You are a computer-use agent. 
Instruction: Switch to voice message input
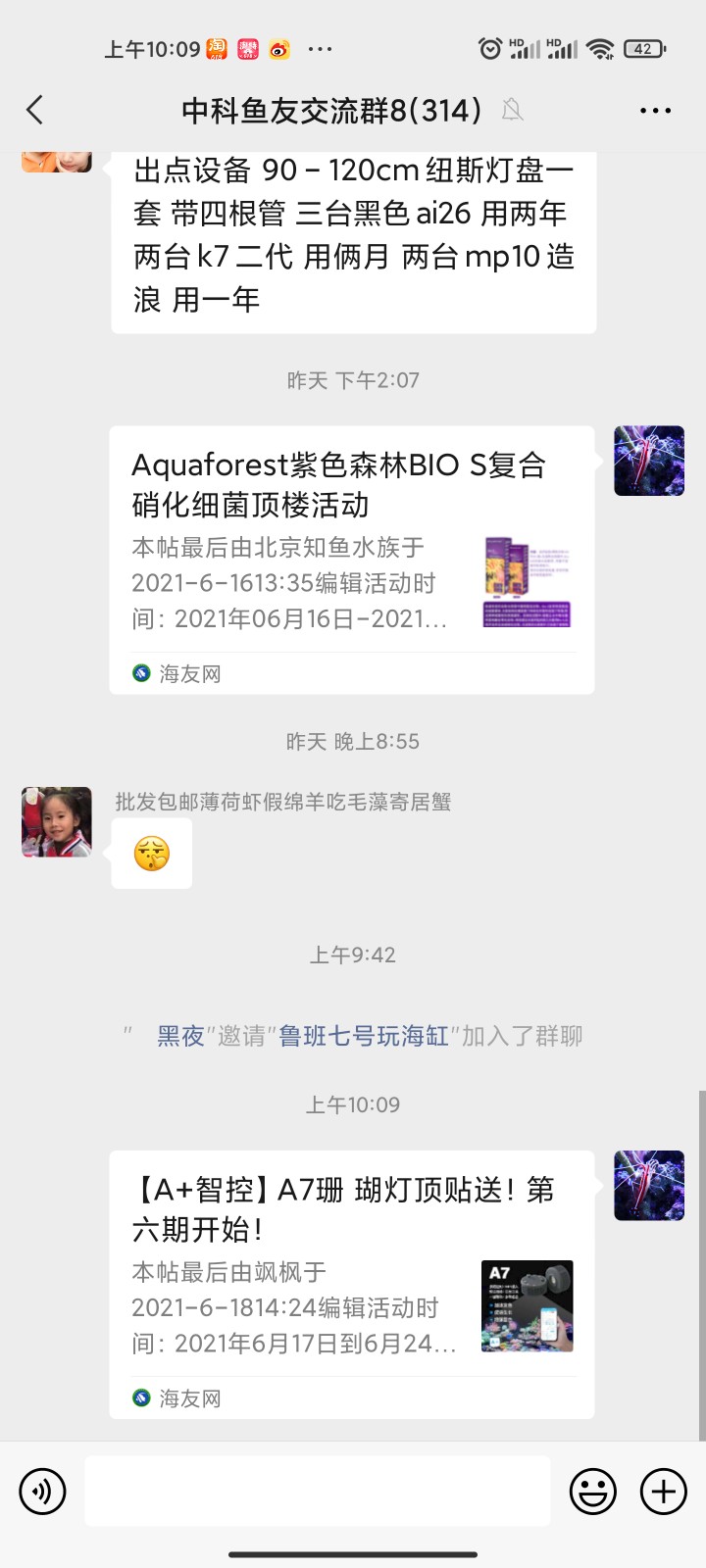click(42, 1492)
